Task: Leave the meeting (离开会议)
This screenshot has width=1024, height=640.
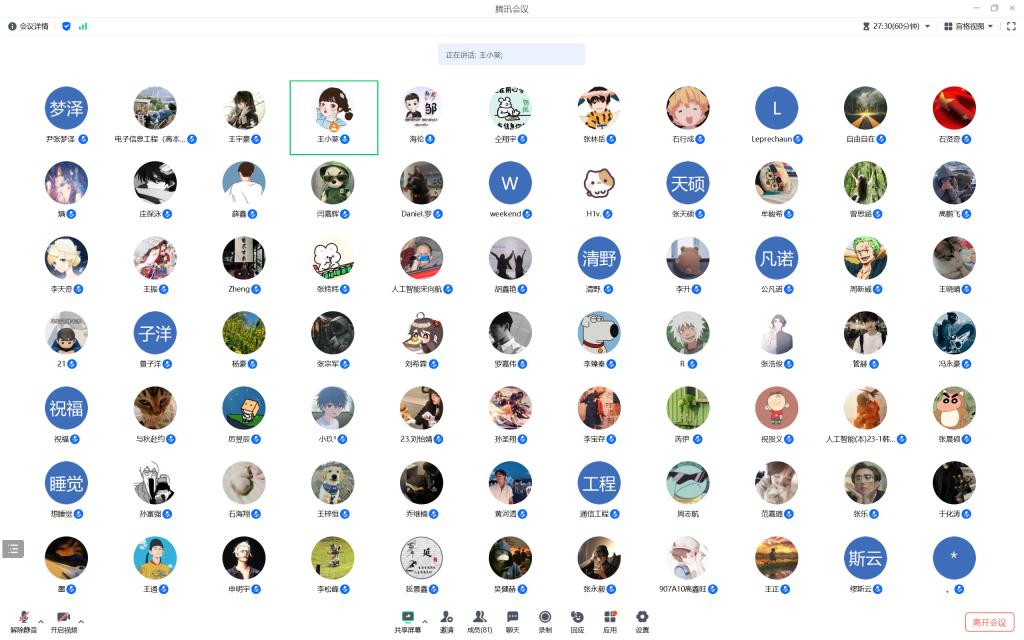Action: pyautogui.click(x=989, y=622)
